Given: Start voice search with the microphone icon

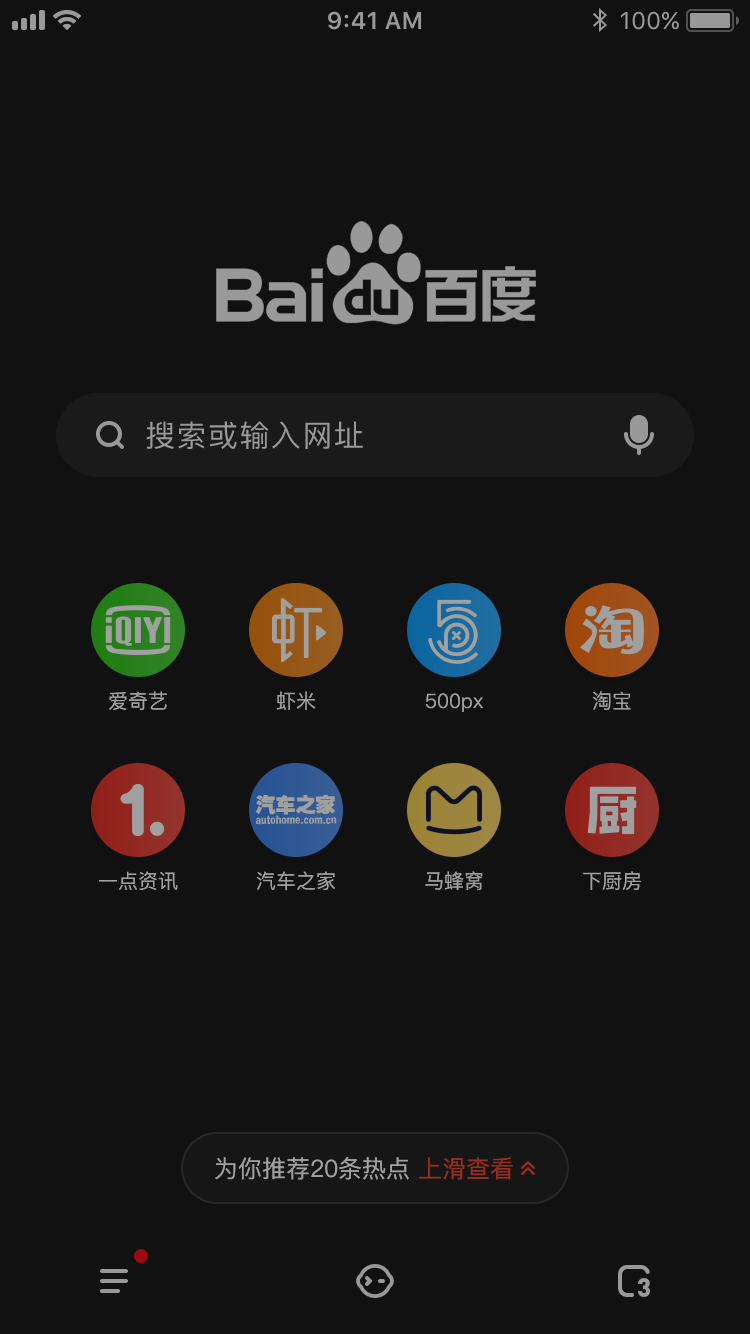Looking at the screenshot, I should (639, 435).
